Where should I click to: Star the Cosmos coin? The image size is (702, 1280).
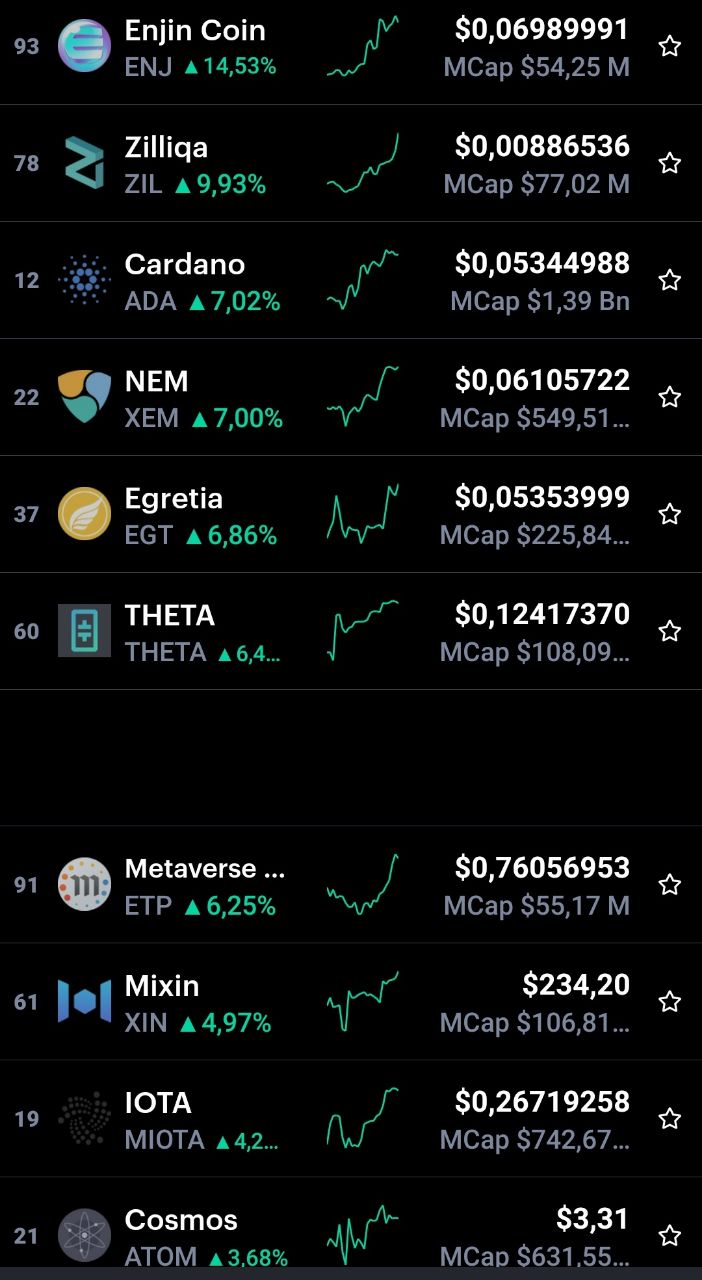(670, 1236)
